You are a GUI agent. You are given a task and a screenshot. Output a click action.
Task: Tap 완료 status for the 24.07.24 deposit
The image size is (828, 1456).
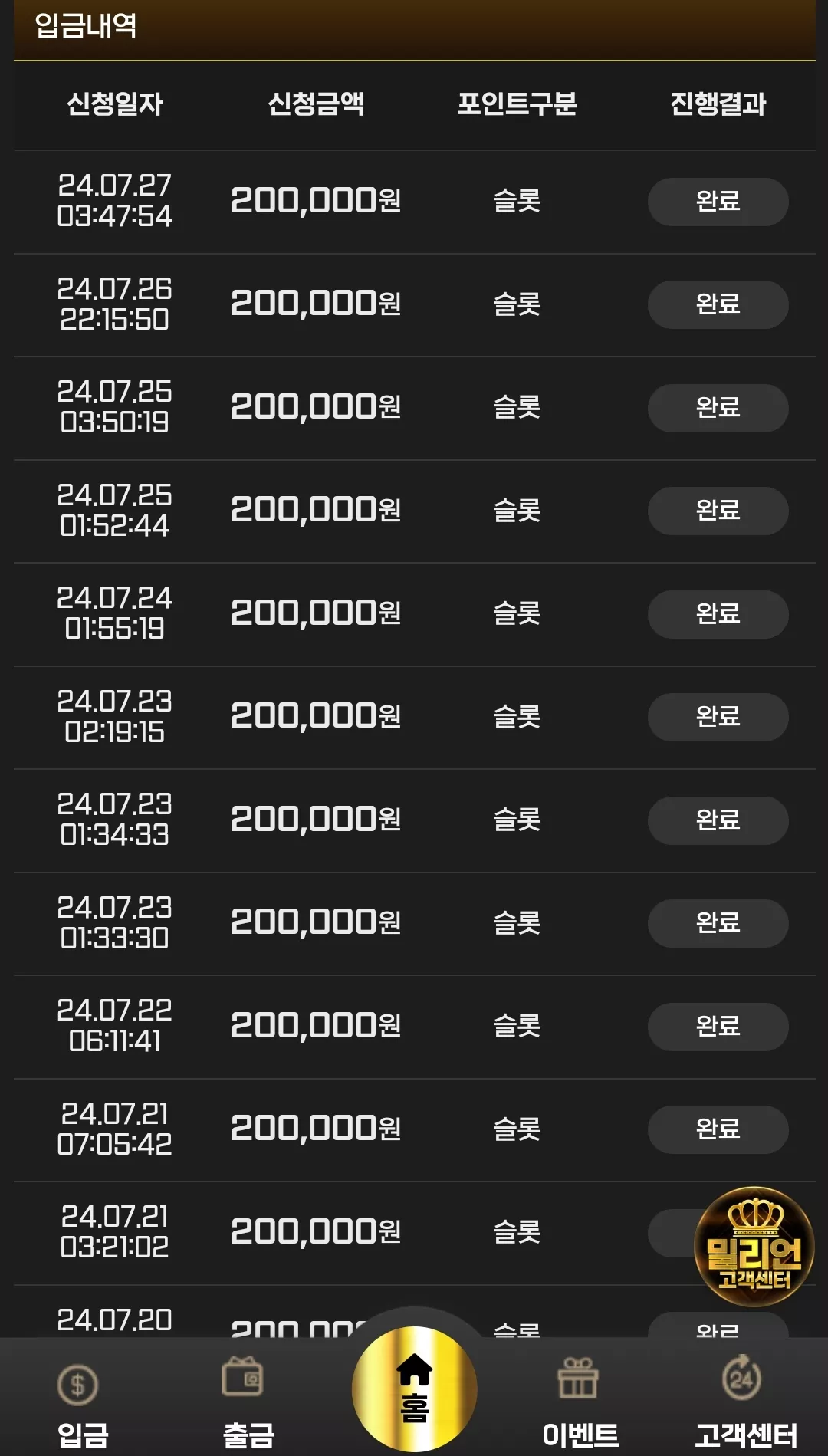pos(718,614)
